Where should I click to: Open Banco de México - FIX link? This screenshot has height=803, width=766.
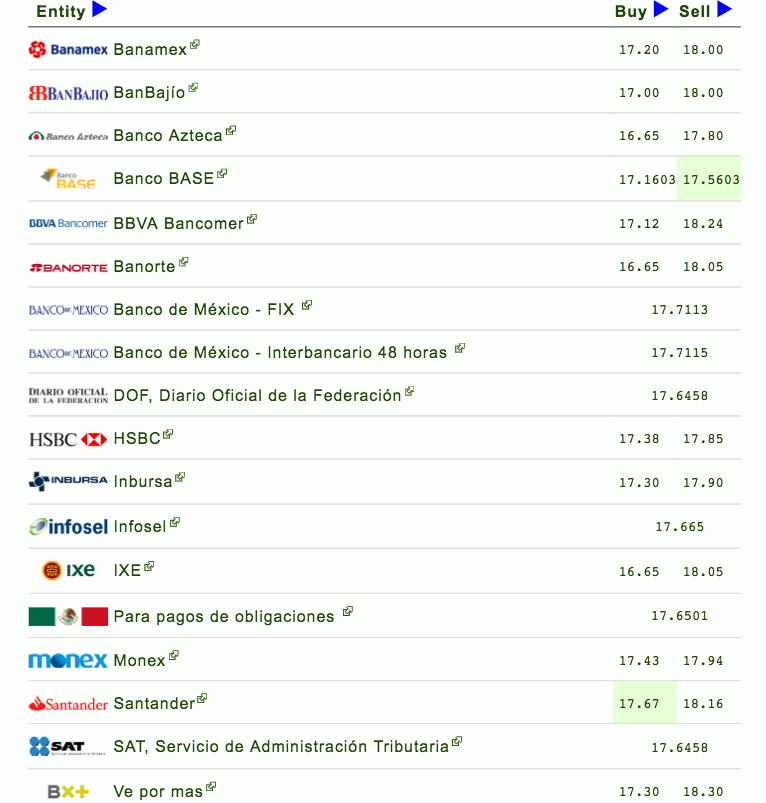[204, 309]
